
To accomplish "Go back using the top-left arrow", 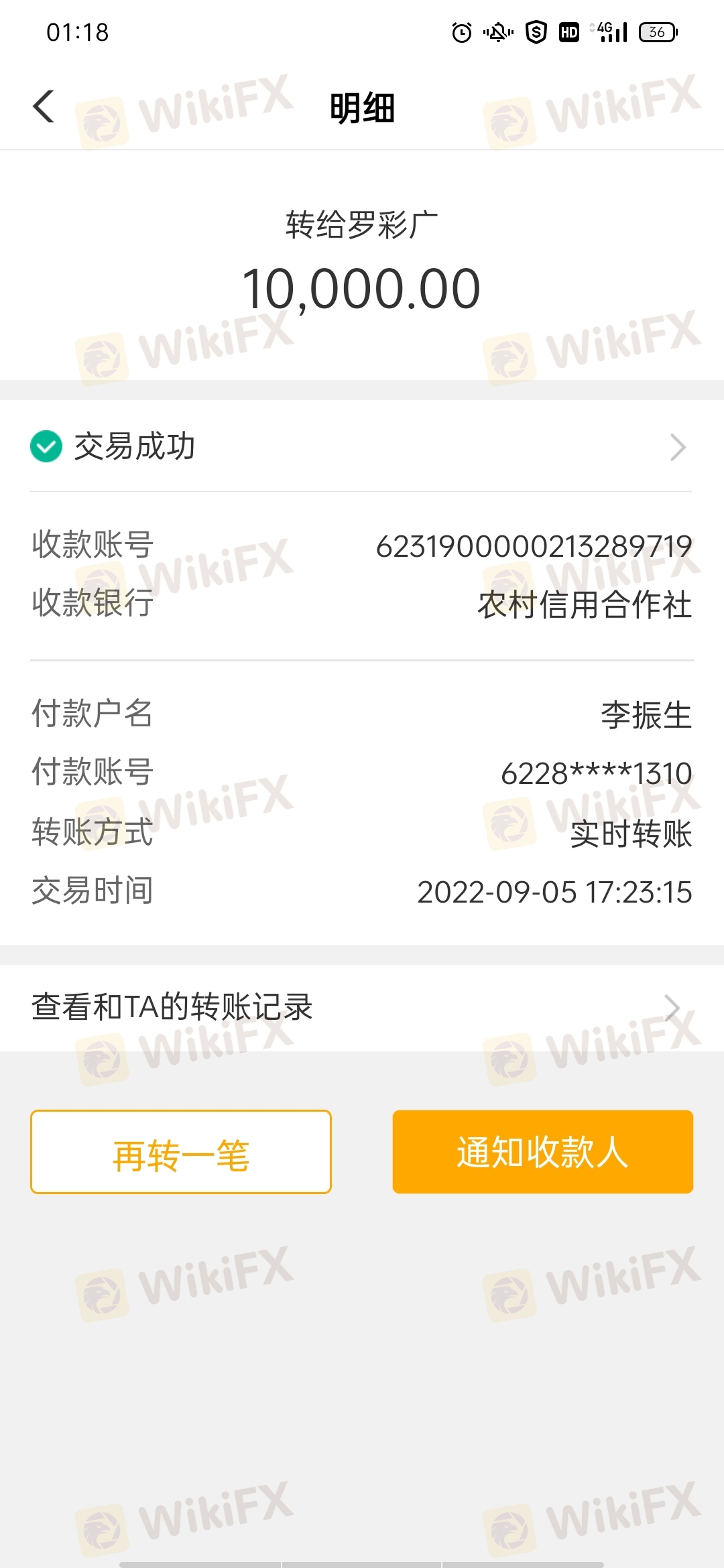I will click(44, 107).
